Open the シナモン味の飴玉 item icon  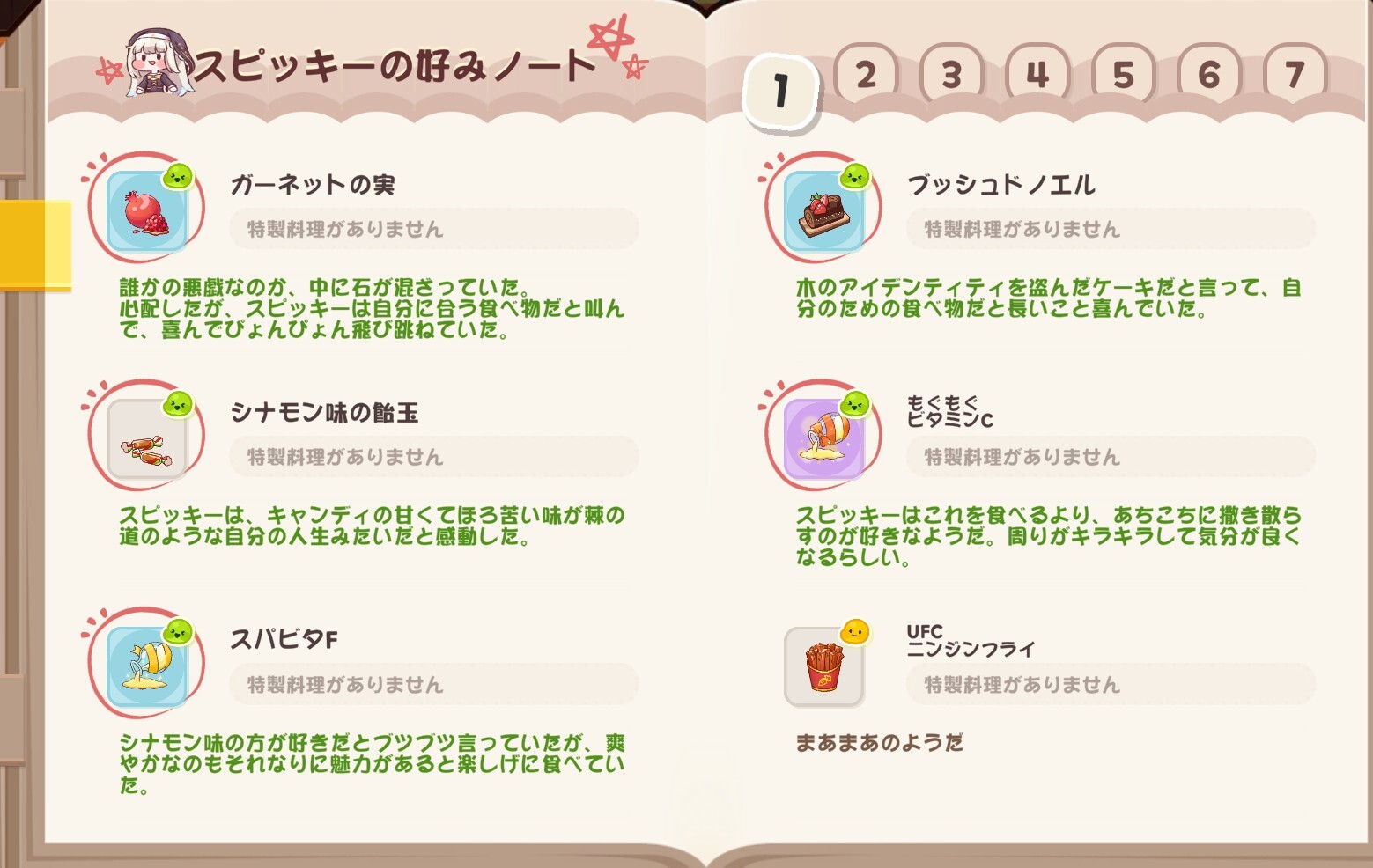click(x=146, y=439)
